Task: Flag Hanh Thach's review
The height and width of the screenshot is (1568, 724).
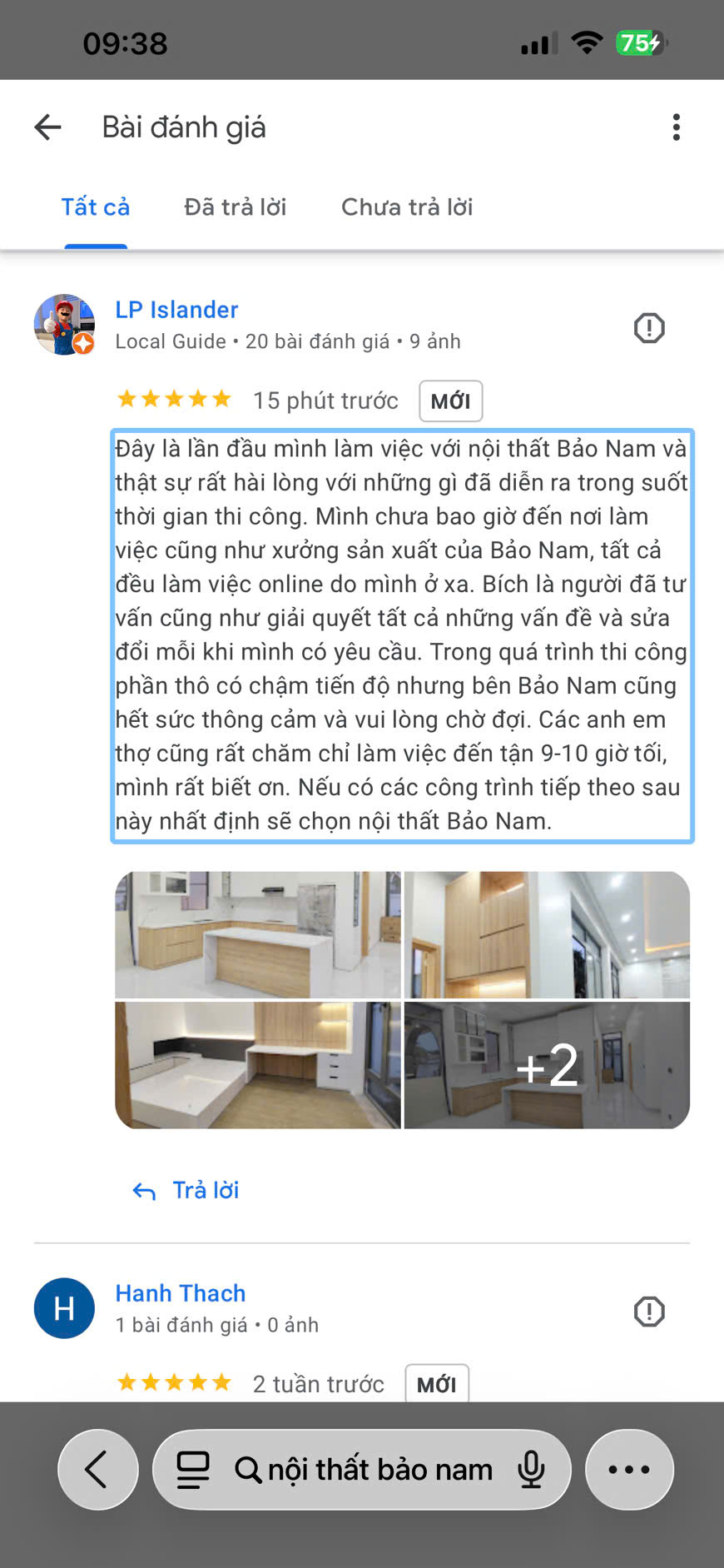Action: click(649, 1312)
